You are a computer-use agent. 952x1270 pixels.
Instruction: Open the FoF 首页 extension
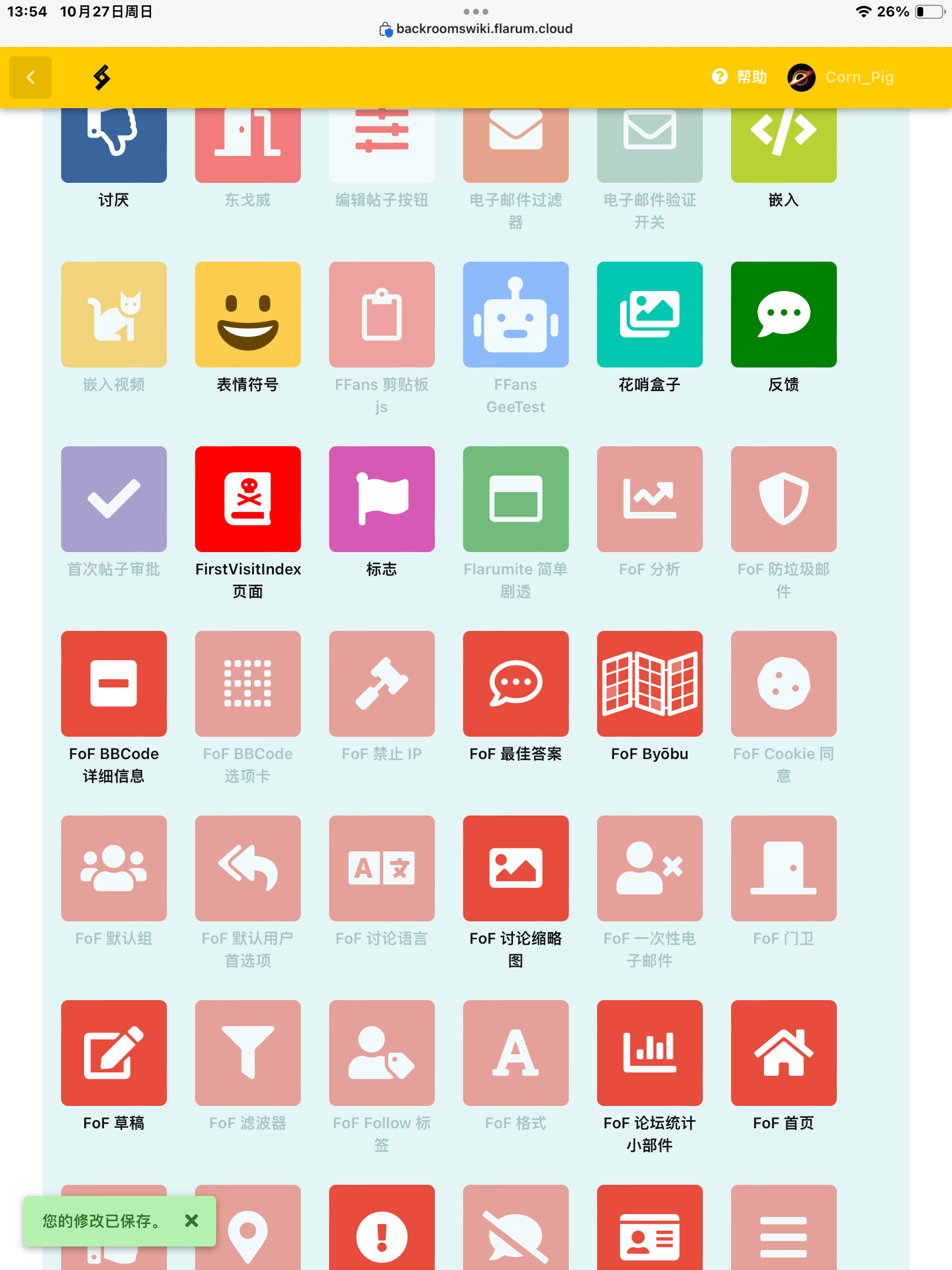click(783, 1053)
